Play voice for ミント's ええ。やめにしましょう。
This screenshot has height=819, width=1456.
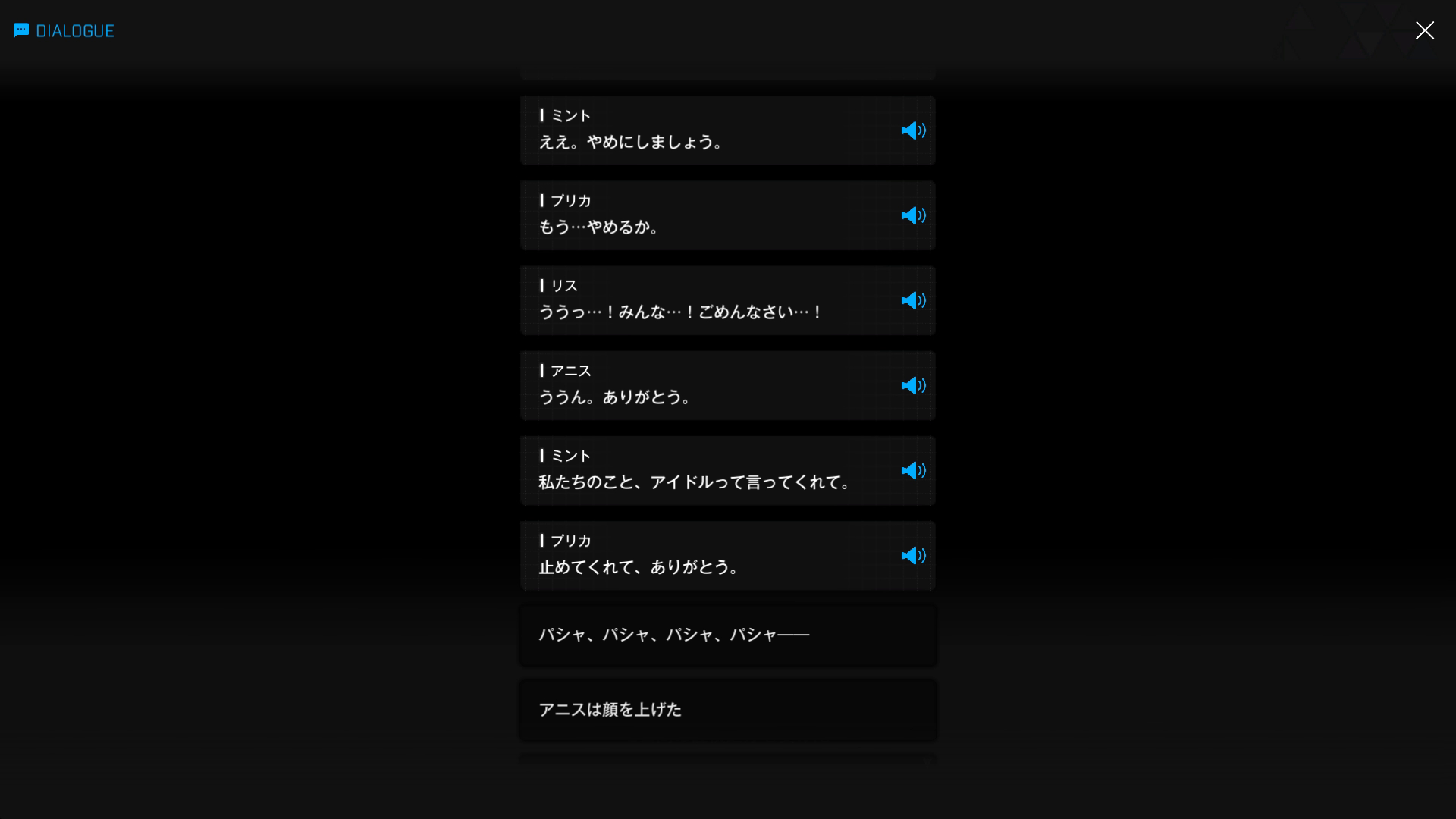pos(913,130)
